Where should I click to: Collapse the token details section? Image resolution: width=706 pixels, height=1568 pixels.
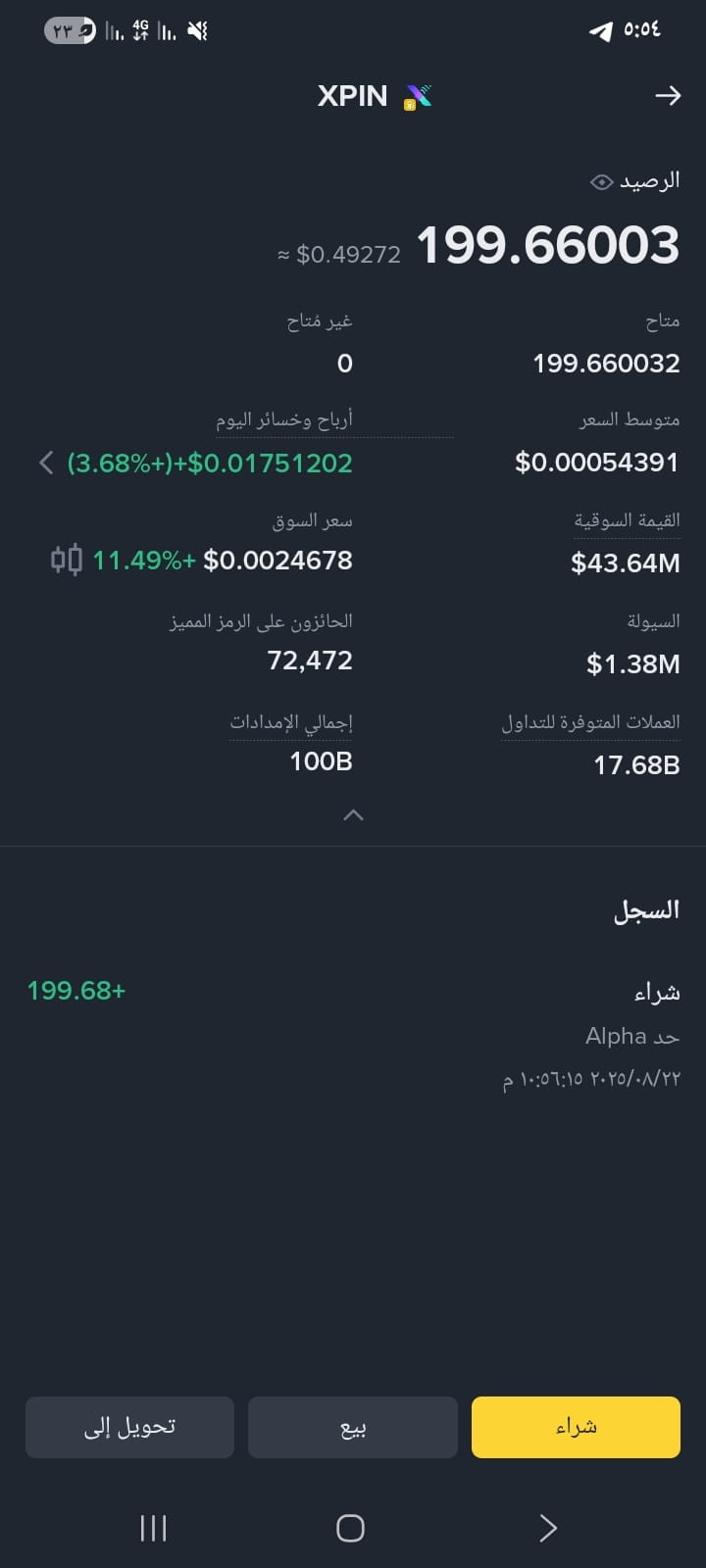(x=353, y=815)
